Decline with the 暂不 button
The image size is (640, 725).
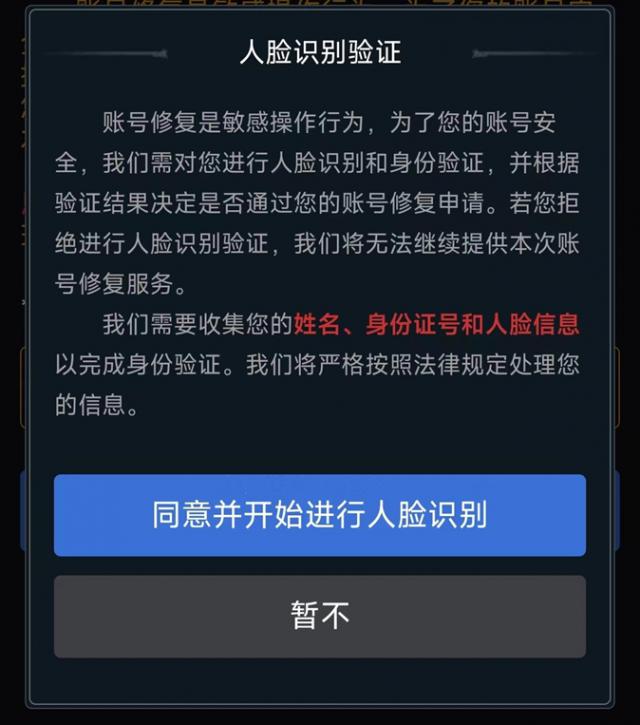tap(320, 616)
